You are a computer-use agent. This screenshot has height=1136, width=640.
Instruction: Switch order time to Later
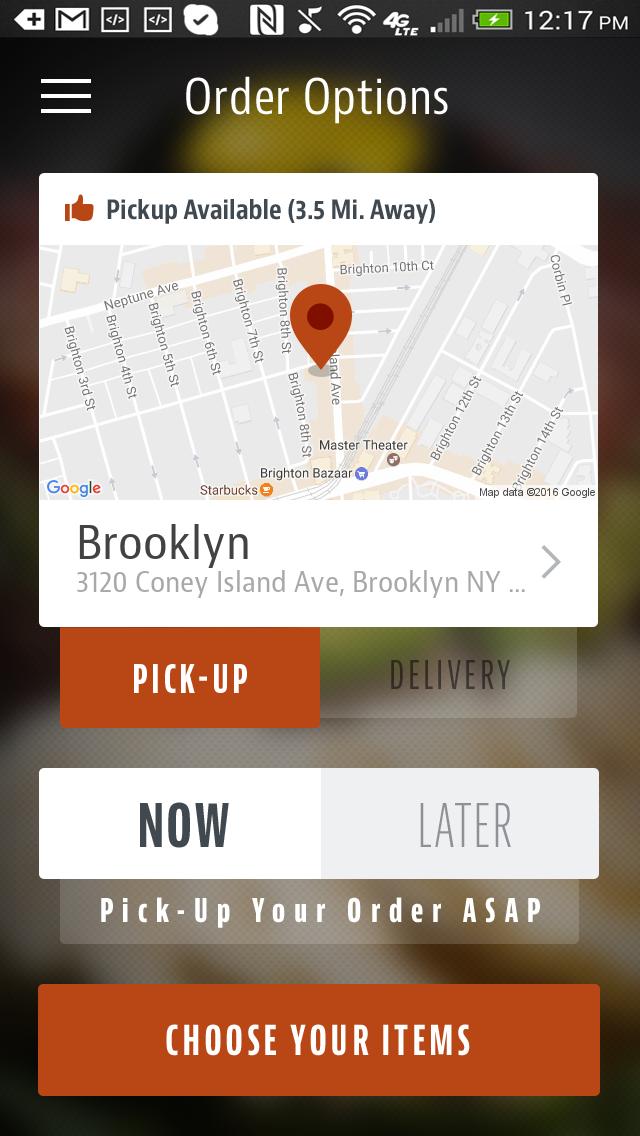coord(462,825)
